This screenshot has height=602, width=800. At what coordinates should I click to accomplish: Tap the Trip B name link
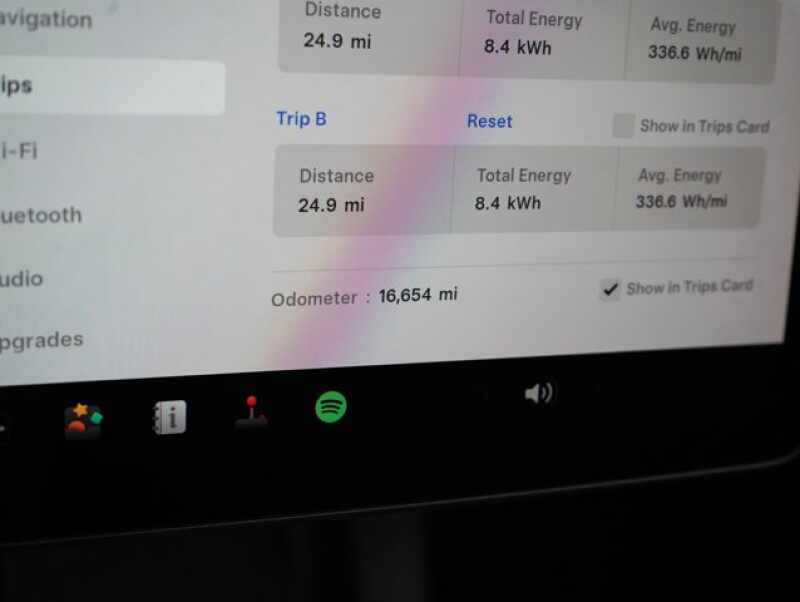pyautogui.click(x=301, y=119)
